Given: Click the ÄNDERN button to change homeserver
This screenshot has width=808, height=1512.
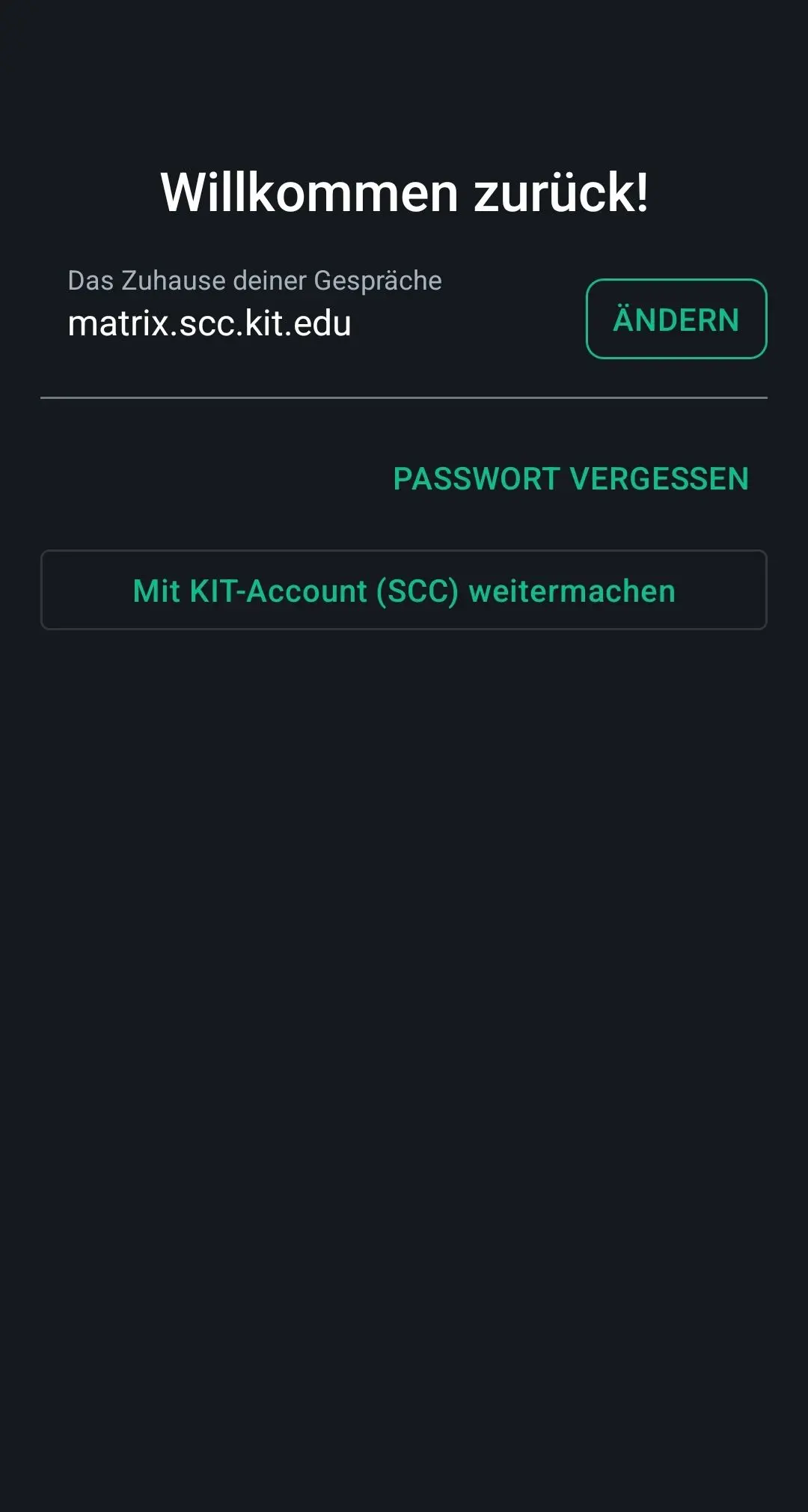Looking at the screenshot, I should tap(675, 320).
